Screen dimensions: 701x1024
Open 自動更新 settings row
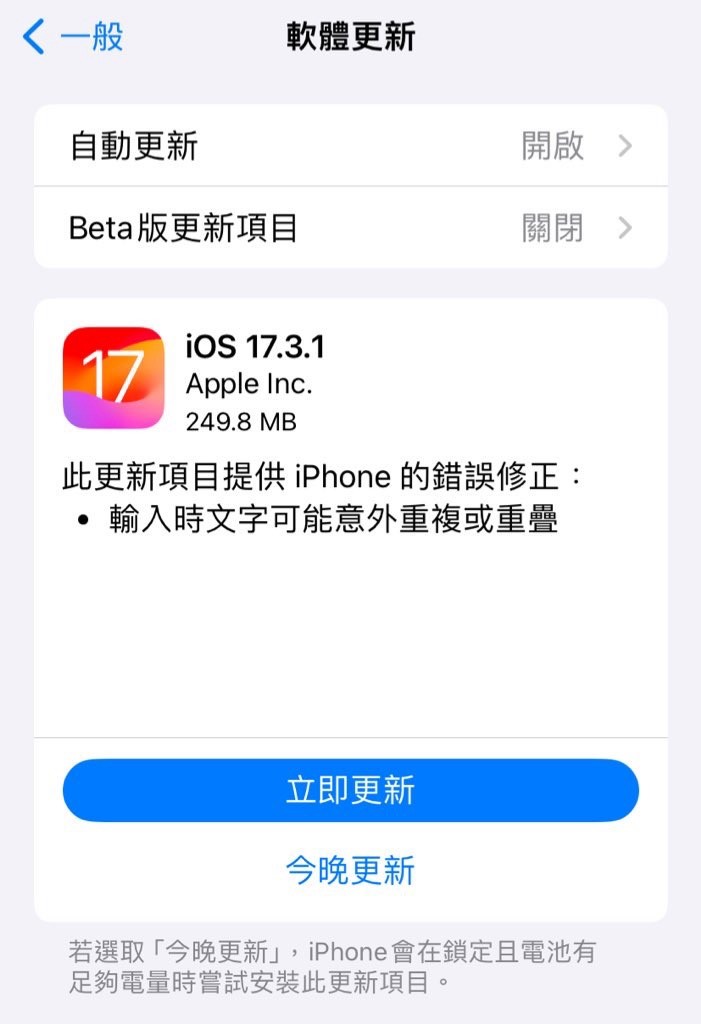(350, 146)
